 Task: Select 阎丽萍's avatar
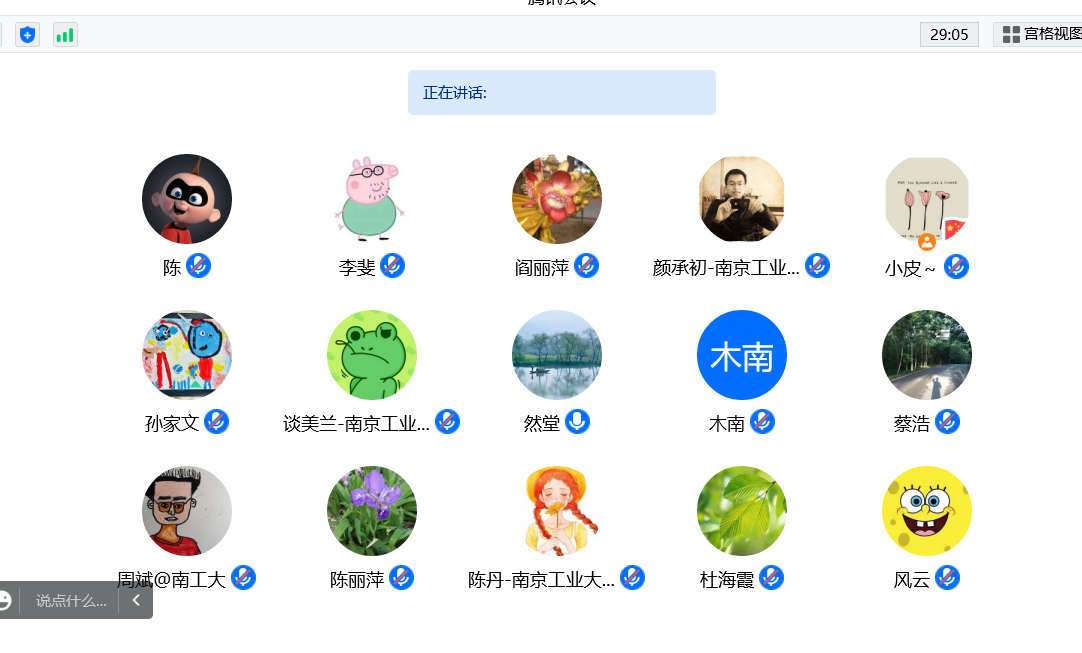click(x=557, y=199)
